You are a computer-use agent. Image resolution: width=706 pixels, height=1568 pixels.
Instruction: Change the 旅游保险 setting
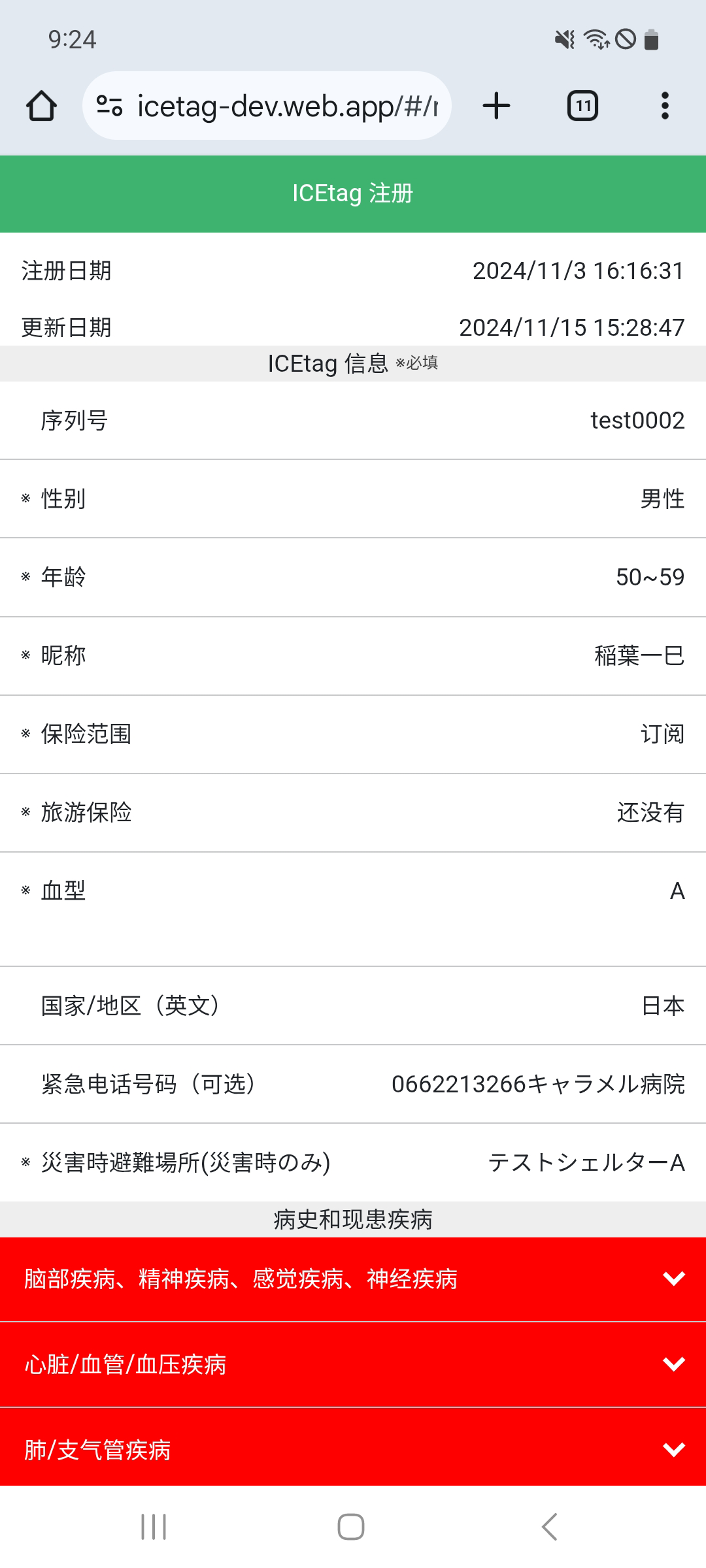[x=353, y=813]
